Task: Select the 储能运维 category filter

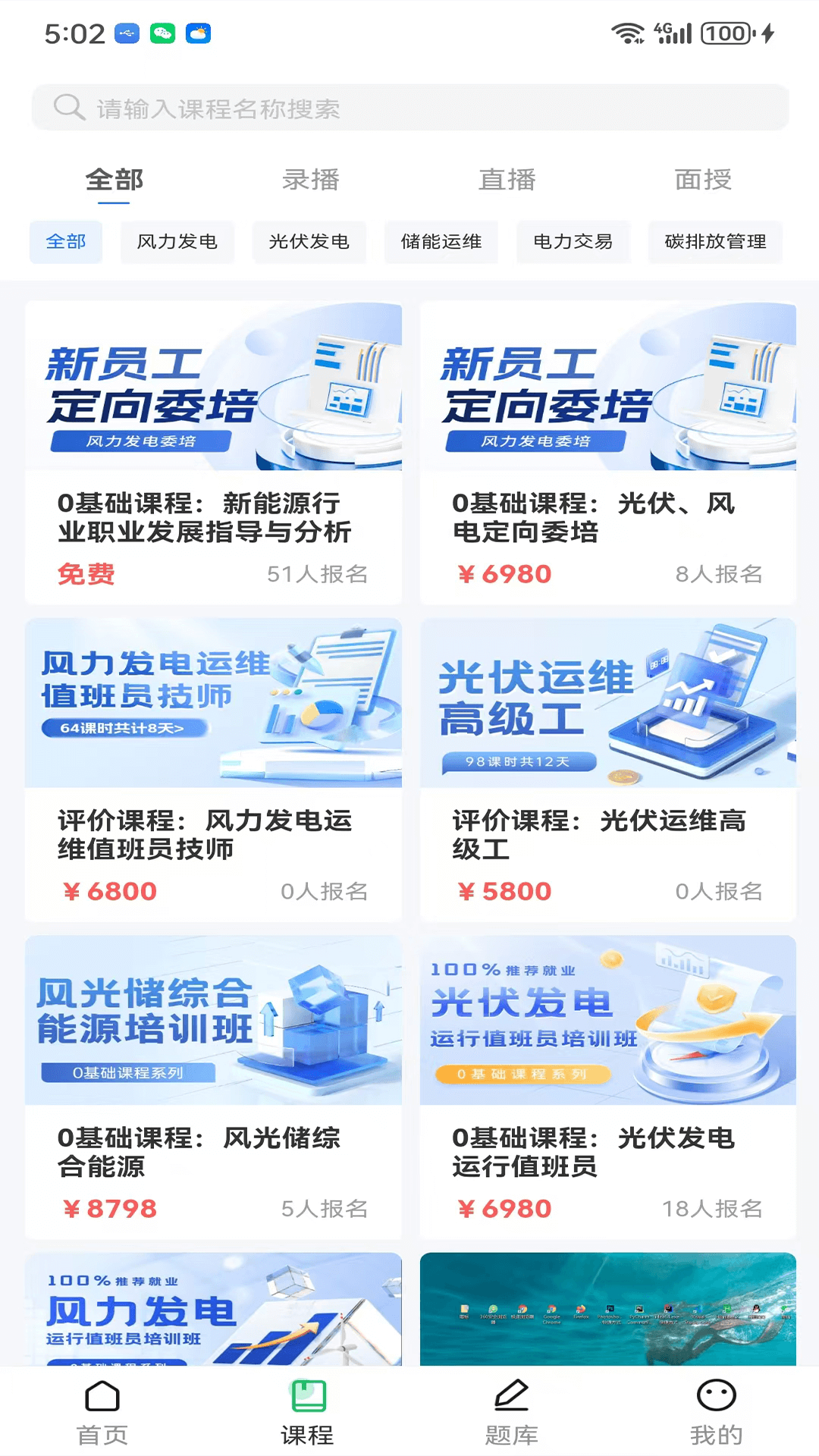Action: click(441, 242)
